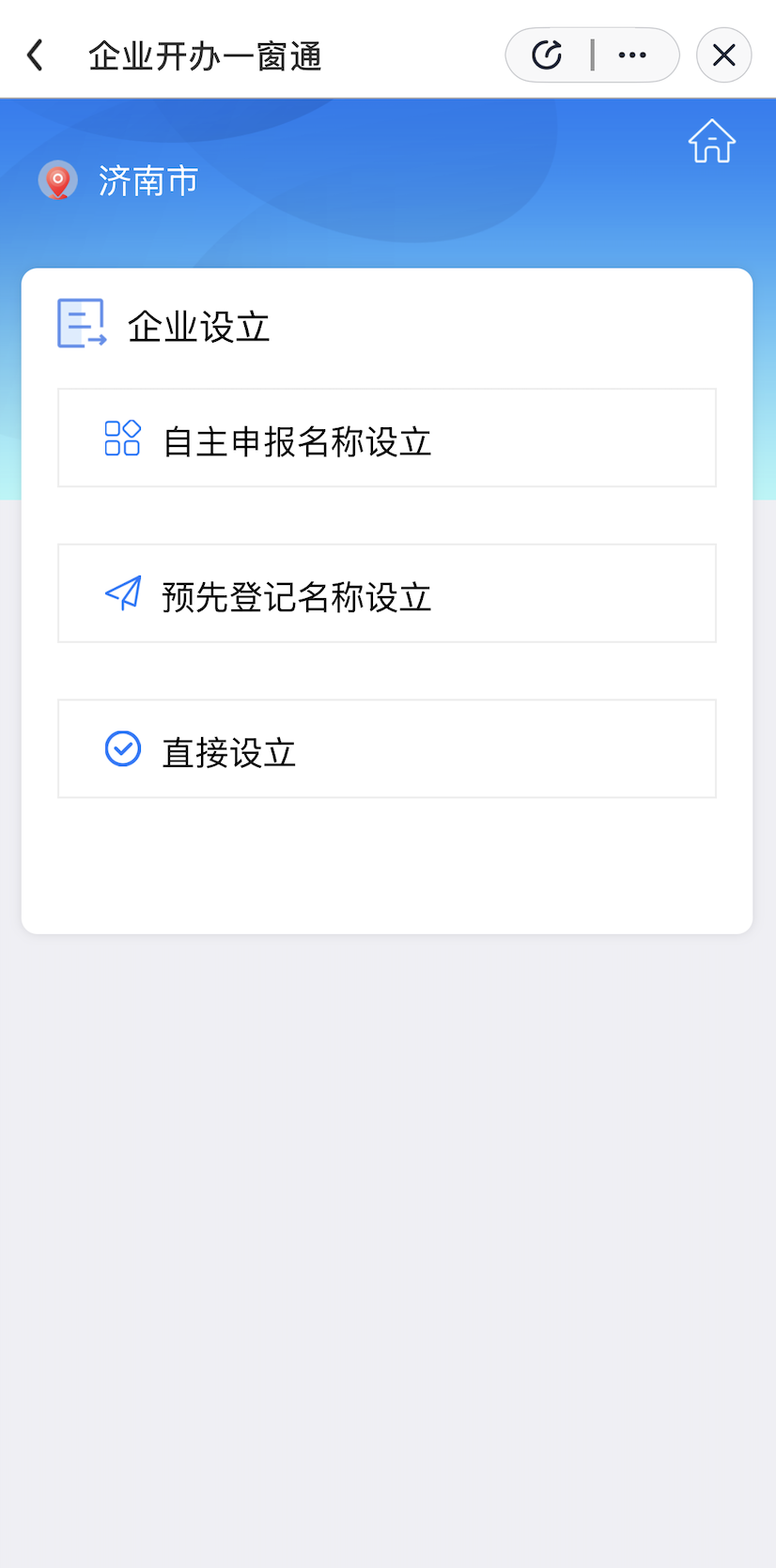
Task: Refresh the mini program page
Action: point(548,55)
